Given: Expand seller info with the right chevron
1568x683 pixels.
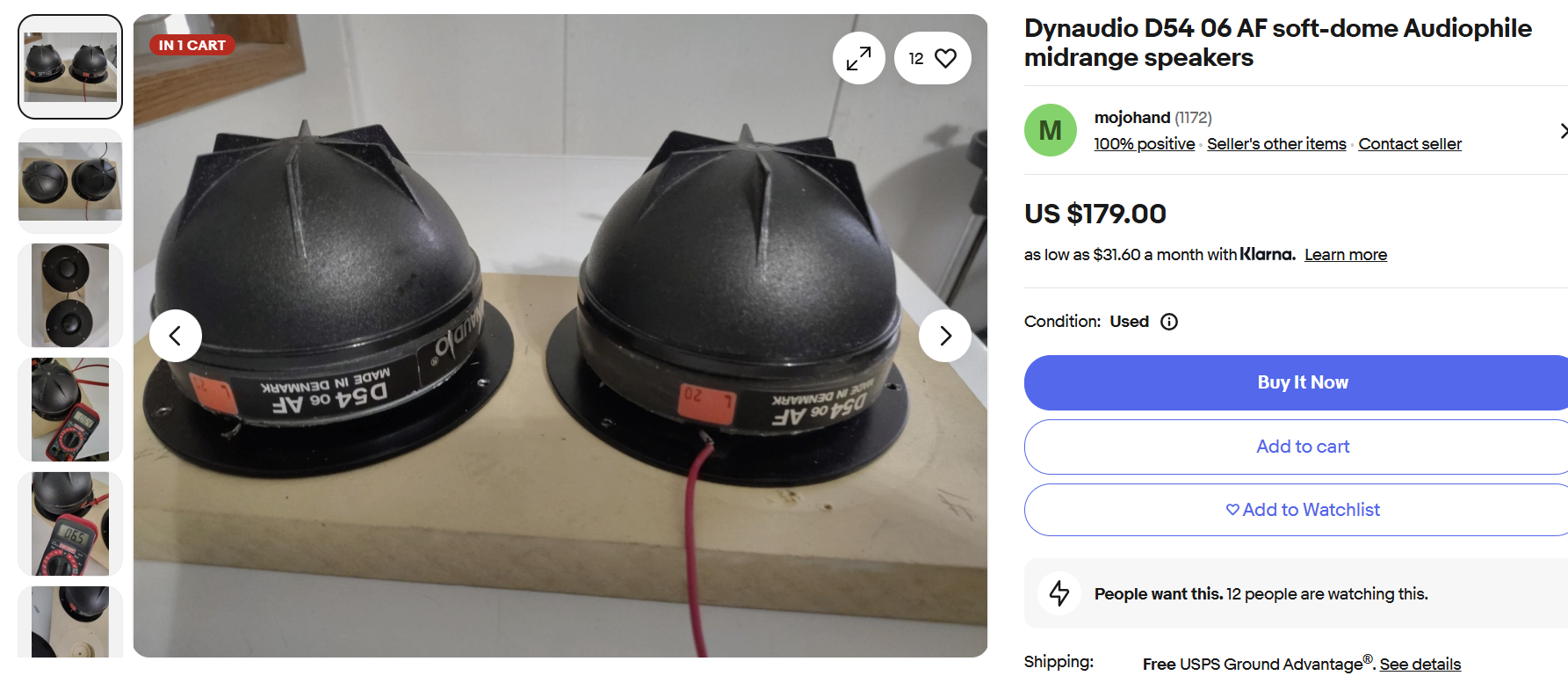Looking at the screenshot, I should 1563,131.
